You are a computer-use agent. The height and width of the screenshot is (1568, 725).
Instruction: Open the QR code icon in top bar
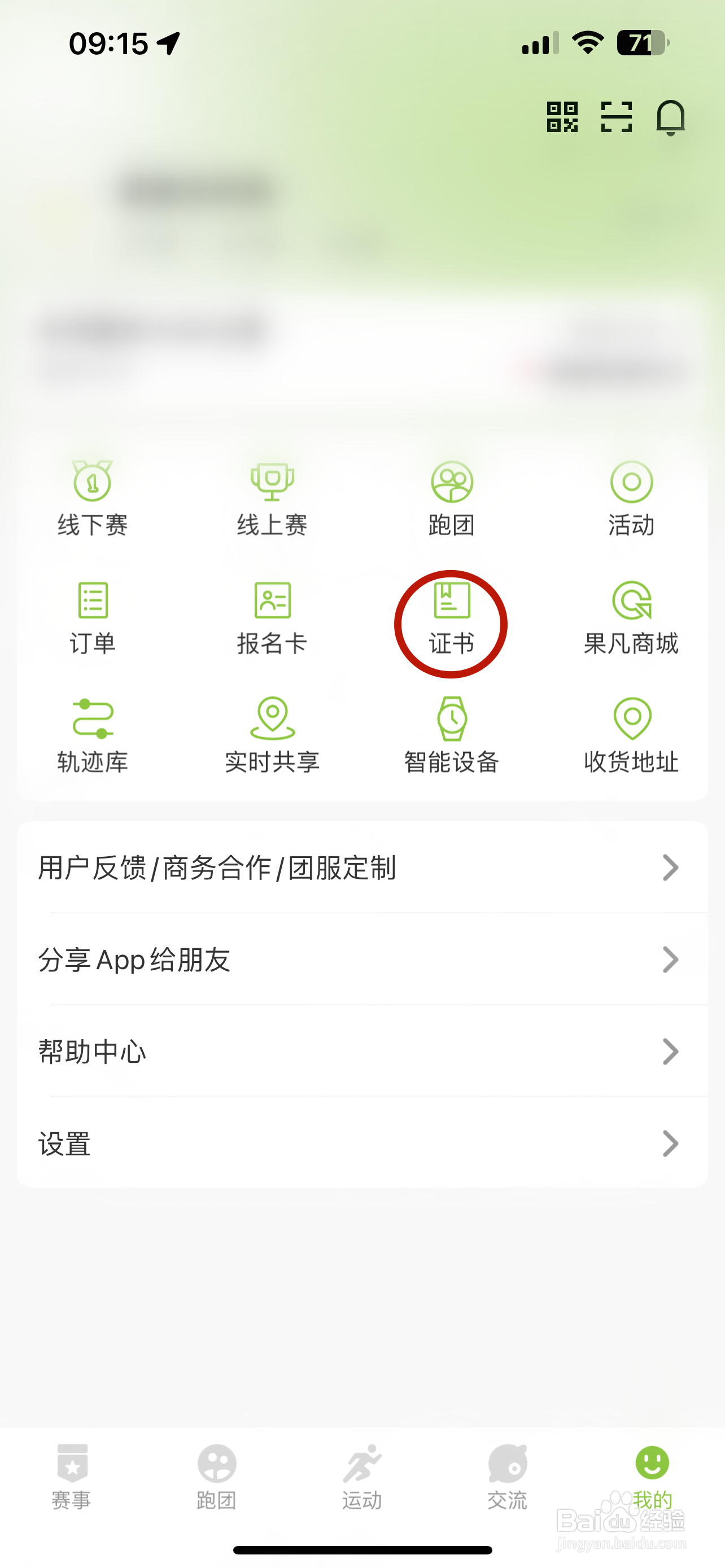(563, 117)
